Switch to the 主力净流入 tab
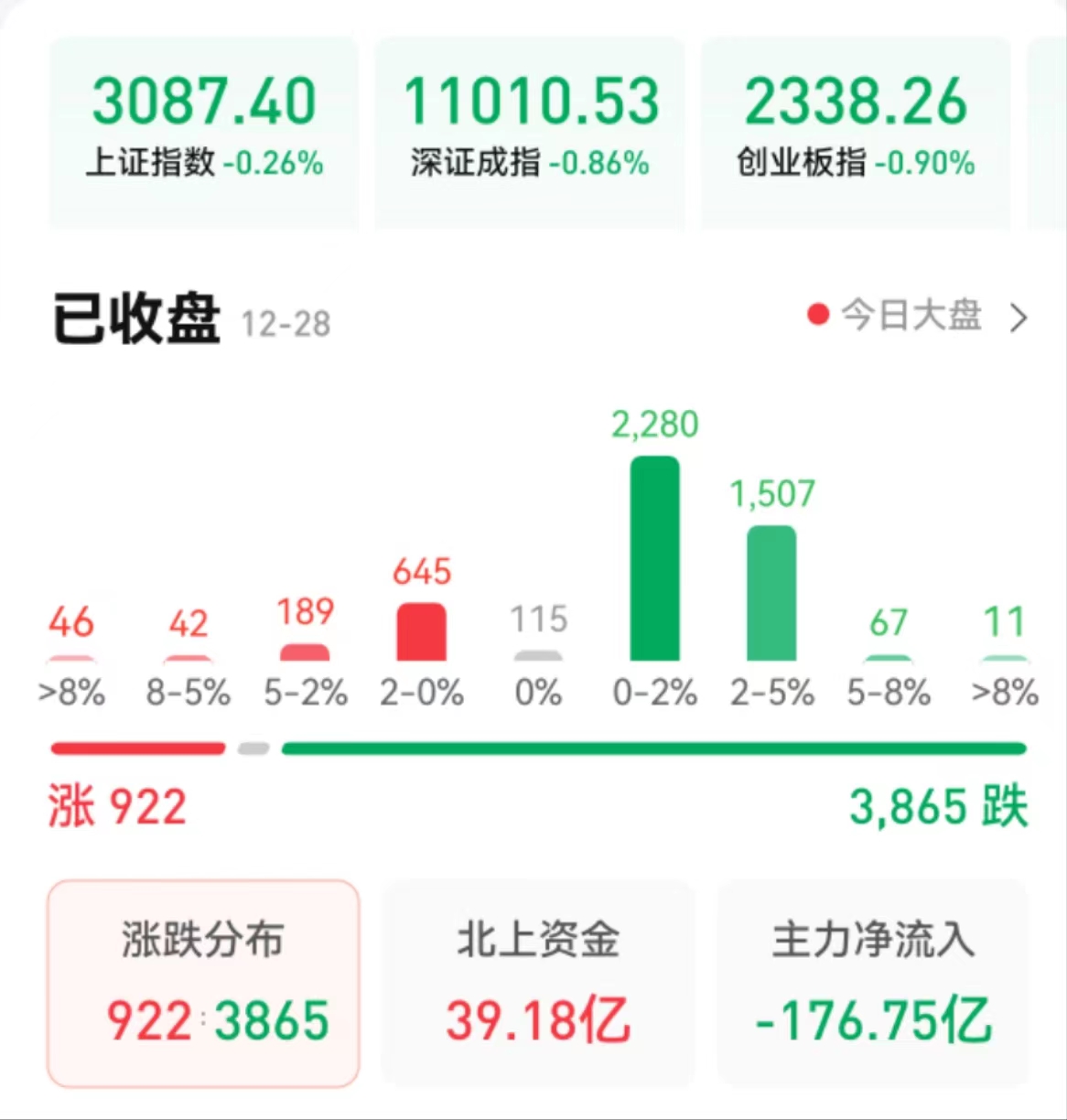This screenshot has height=1120, width=1067. (873, 982)
